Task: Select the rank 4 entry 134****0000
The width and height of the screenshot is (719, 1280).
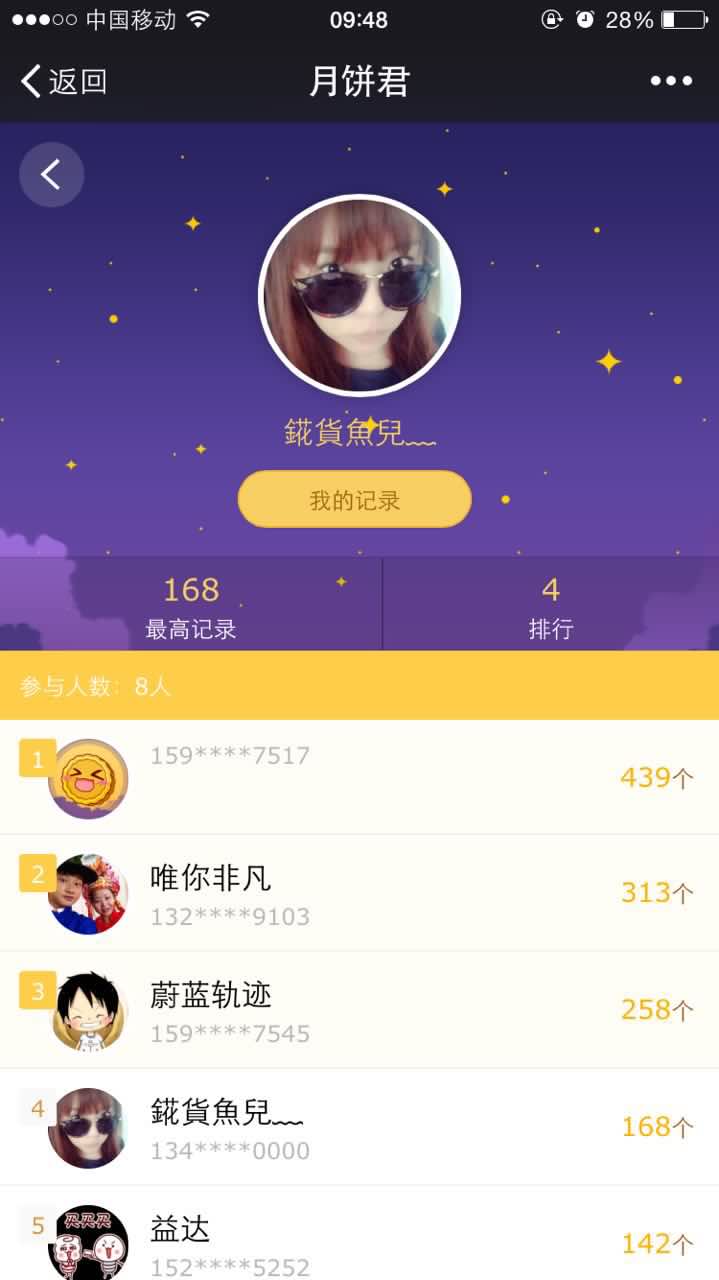Action: pos(359,1127)
